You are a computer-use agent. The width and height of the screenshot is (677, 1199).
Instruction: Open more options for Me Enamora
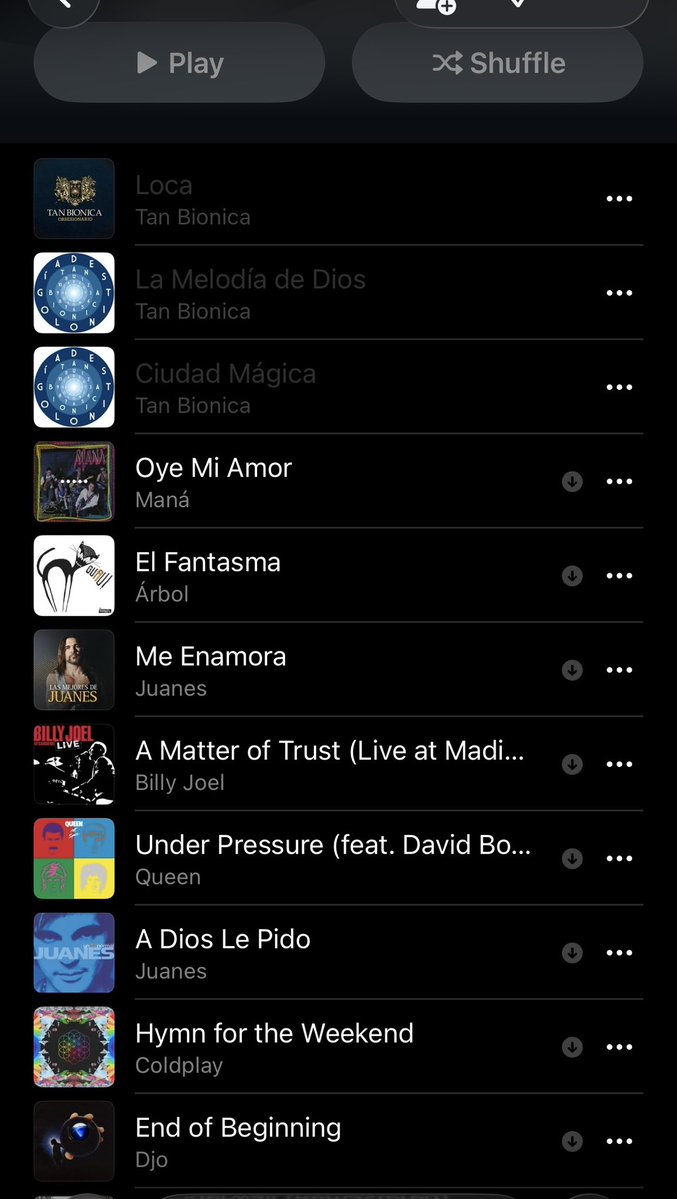point(619,670)
